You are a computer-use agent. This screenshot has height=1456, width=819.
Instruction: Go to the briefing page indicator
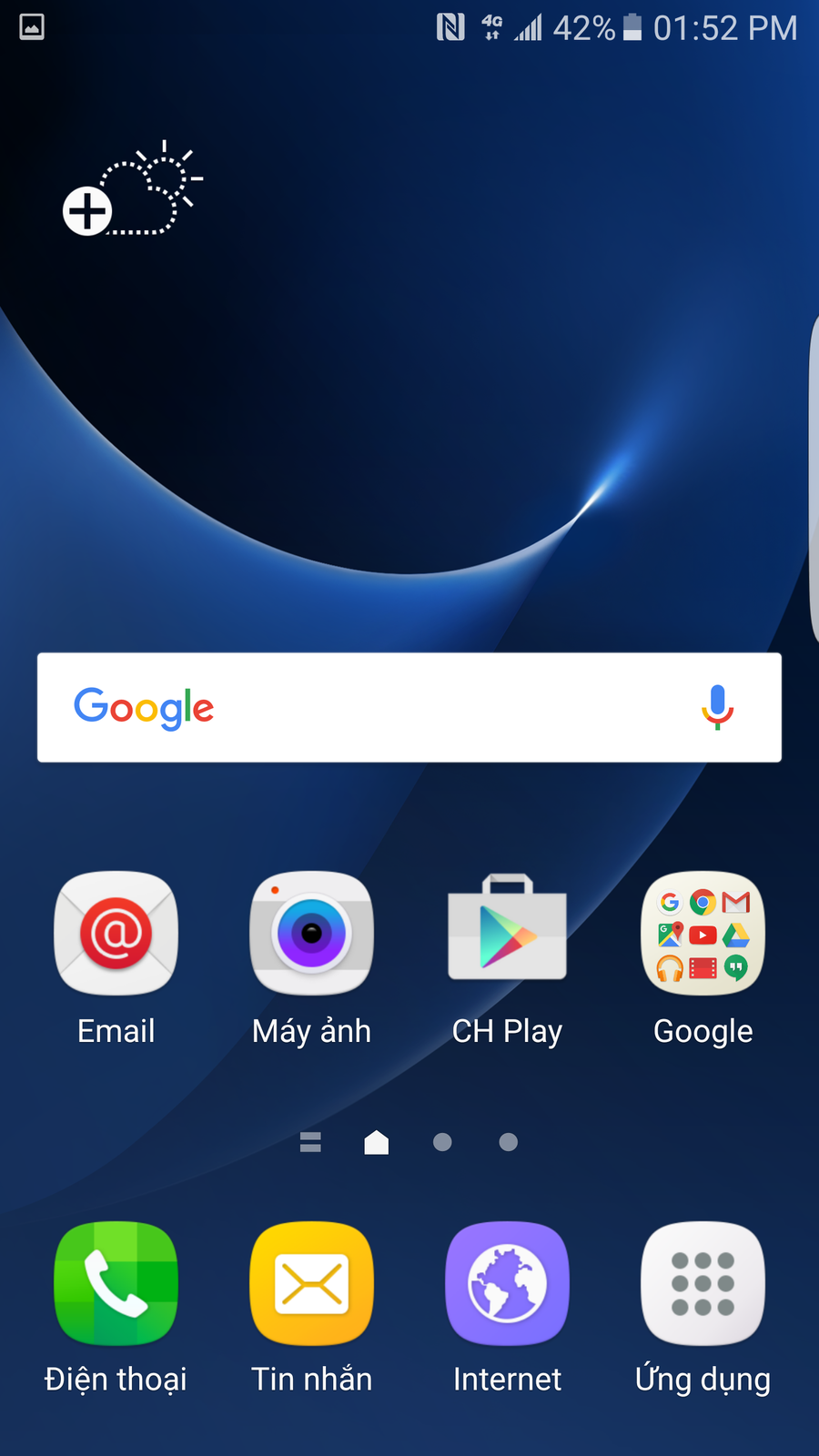point(310,1142)
